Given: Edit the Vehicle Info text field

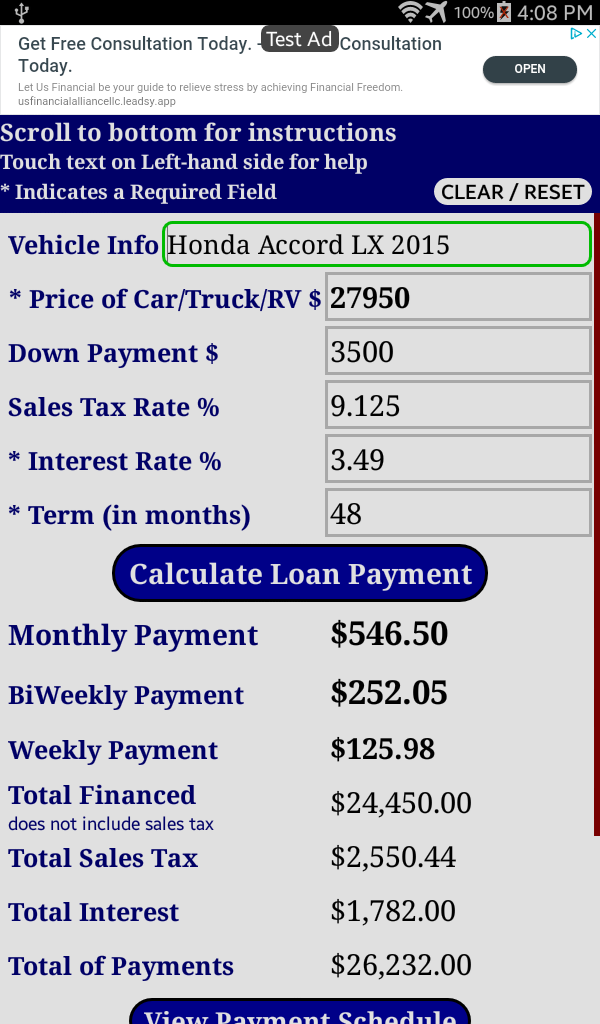Looking at the screenshot, I should pyautogui.click(x=377, y=245).
